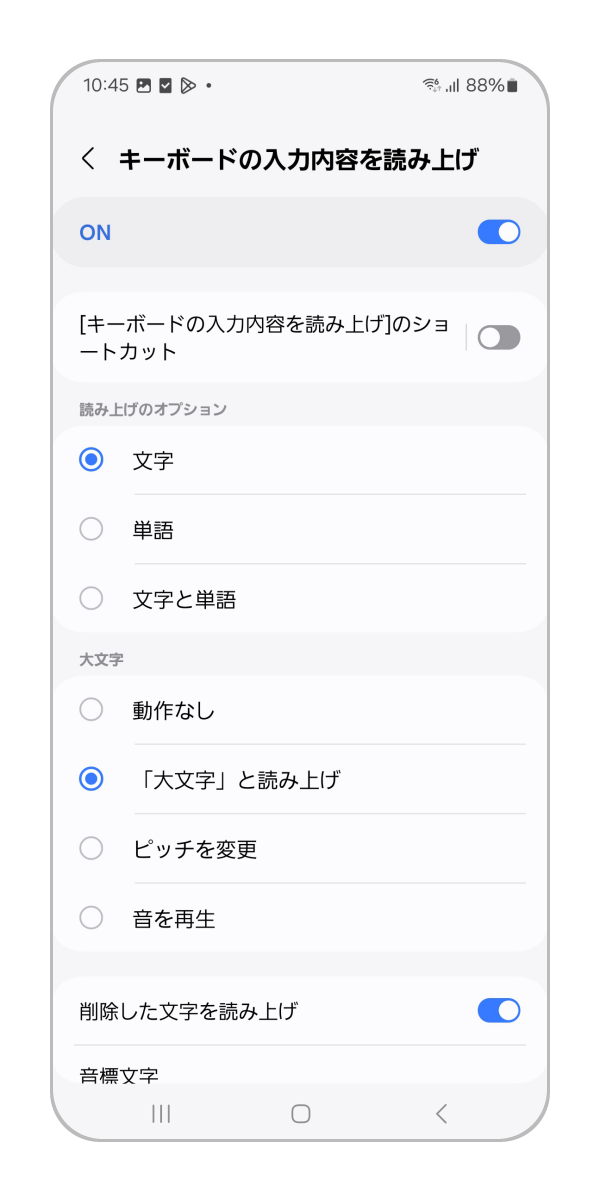Pick ピッチを変更 for capital letters
The image size is (600, 1200).
coord(91,849)
